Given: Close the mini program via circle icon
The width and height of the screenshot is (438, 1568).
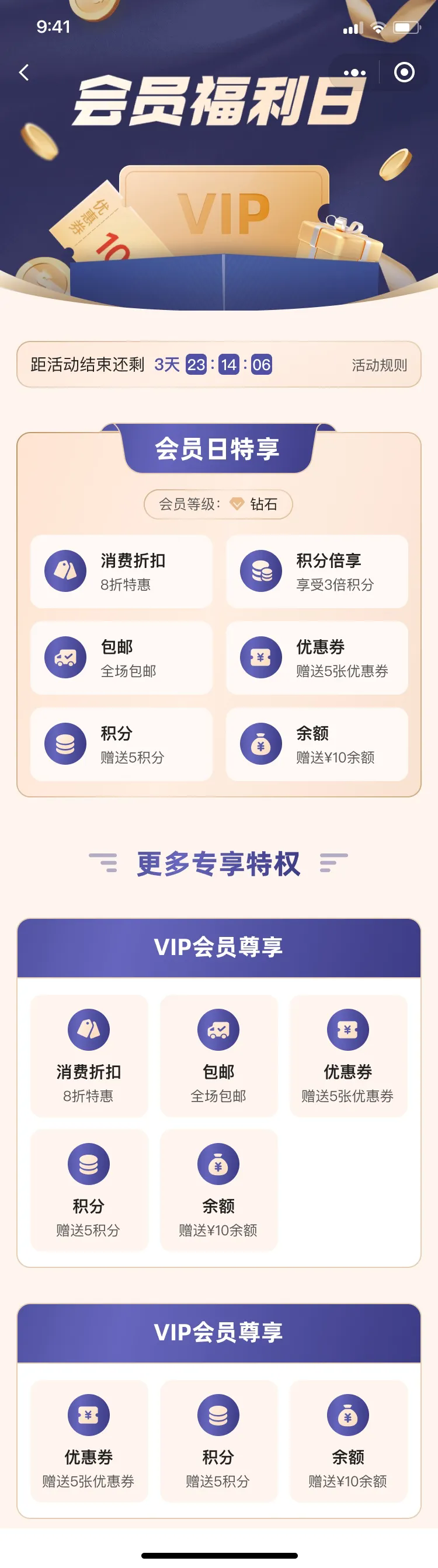Looking at the screenshot, I should 405,72.
